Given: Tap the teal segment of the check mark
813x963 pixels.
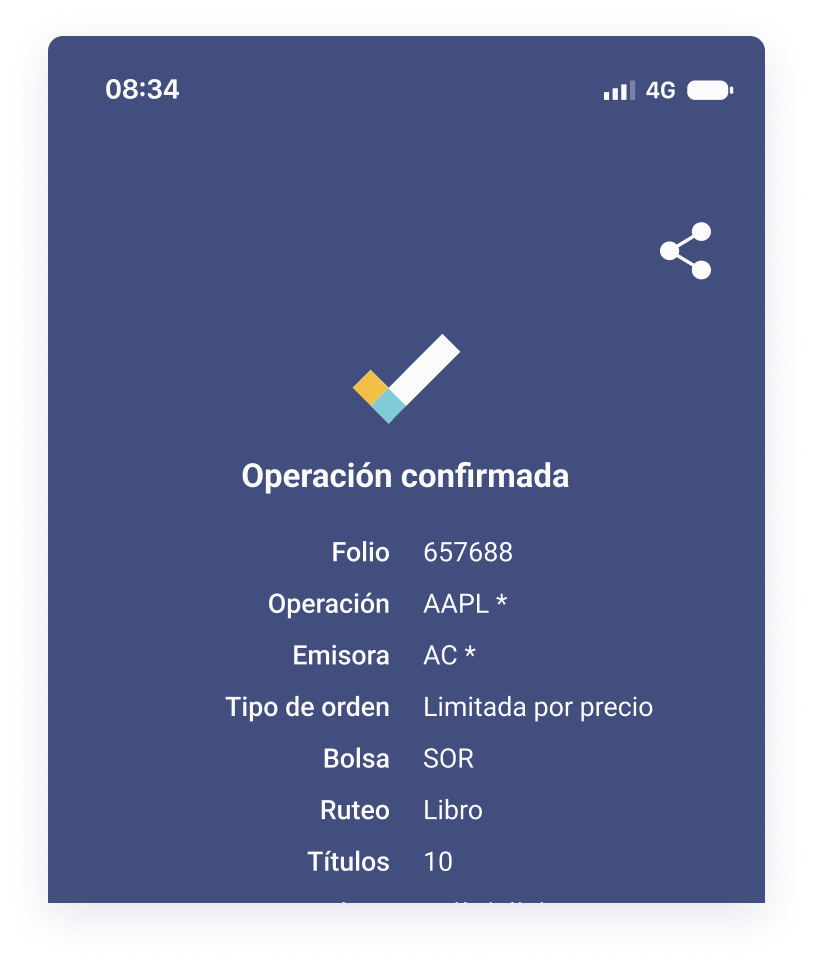Looking at the screenshot, I should pyautogui.click(x=386, y=404).
